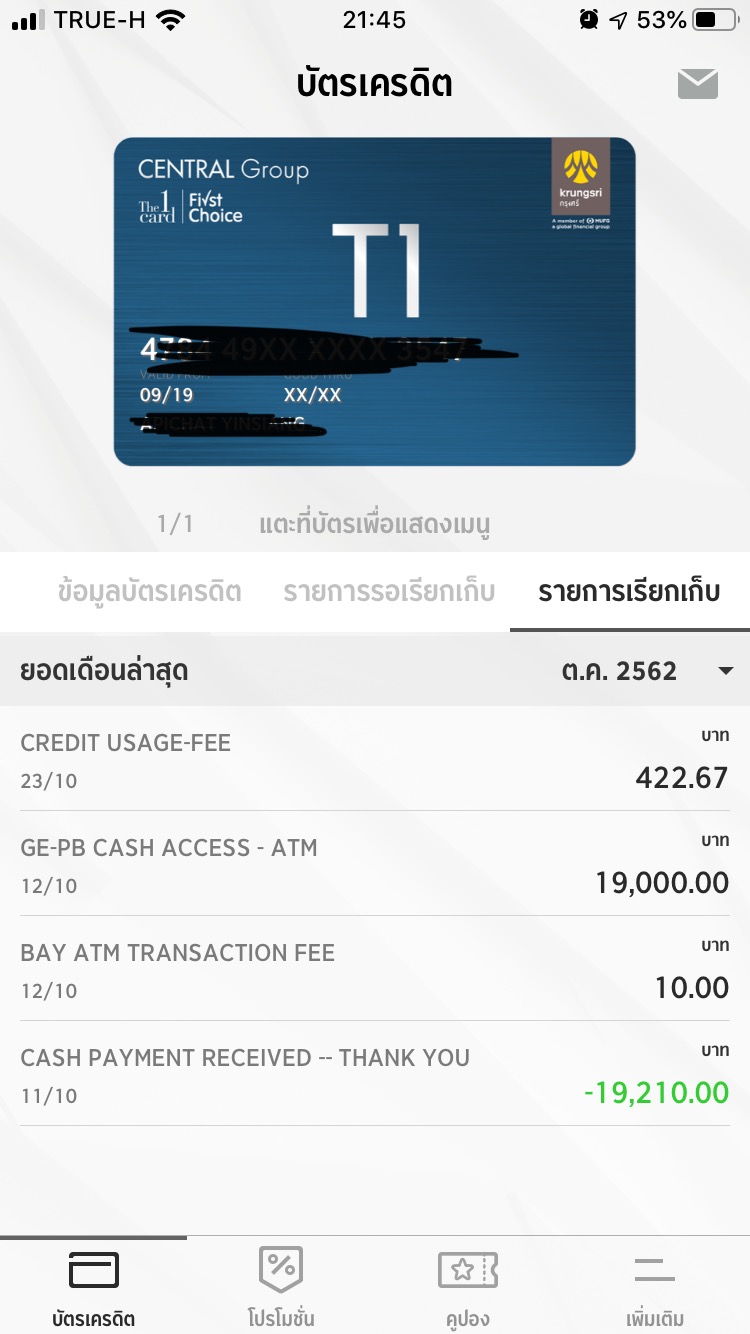The width and height of the screenshot is (750, 1334).
Task: Open the เพิ่มเติม more tab
Action: point(655,1288)
